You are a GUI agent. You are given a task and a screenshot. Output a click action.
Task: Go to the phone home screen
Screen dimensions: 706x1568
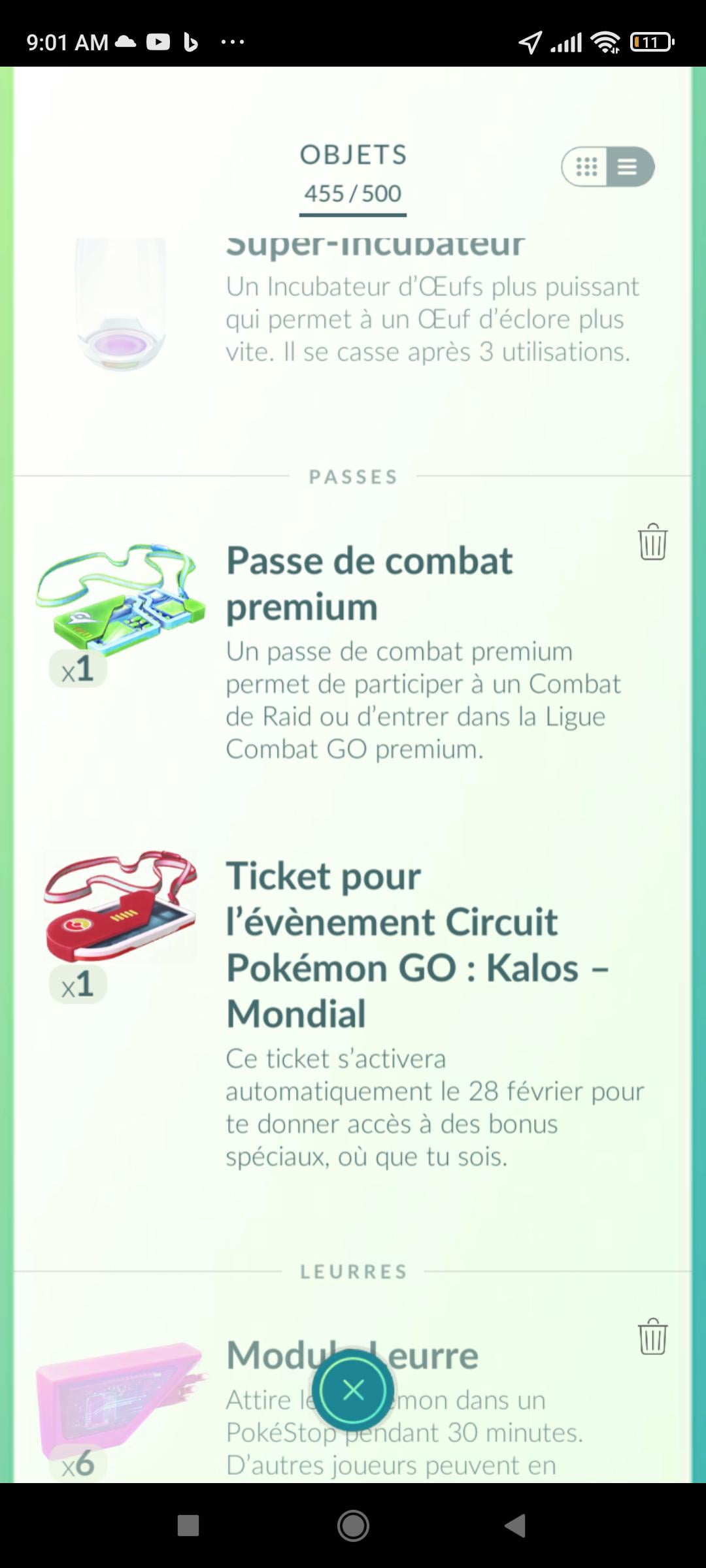(353, 1526)
